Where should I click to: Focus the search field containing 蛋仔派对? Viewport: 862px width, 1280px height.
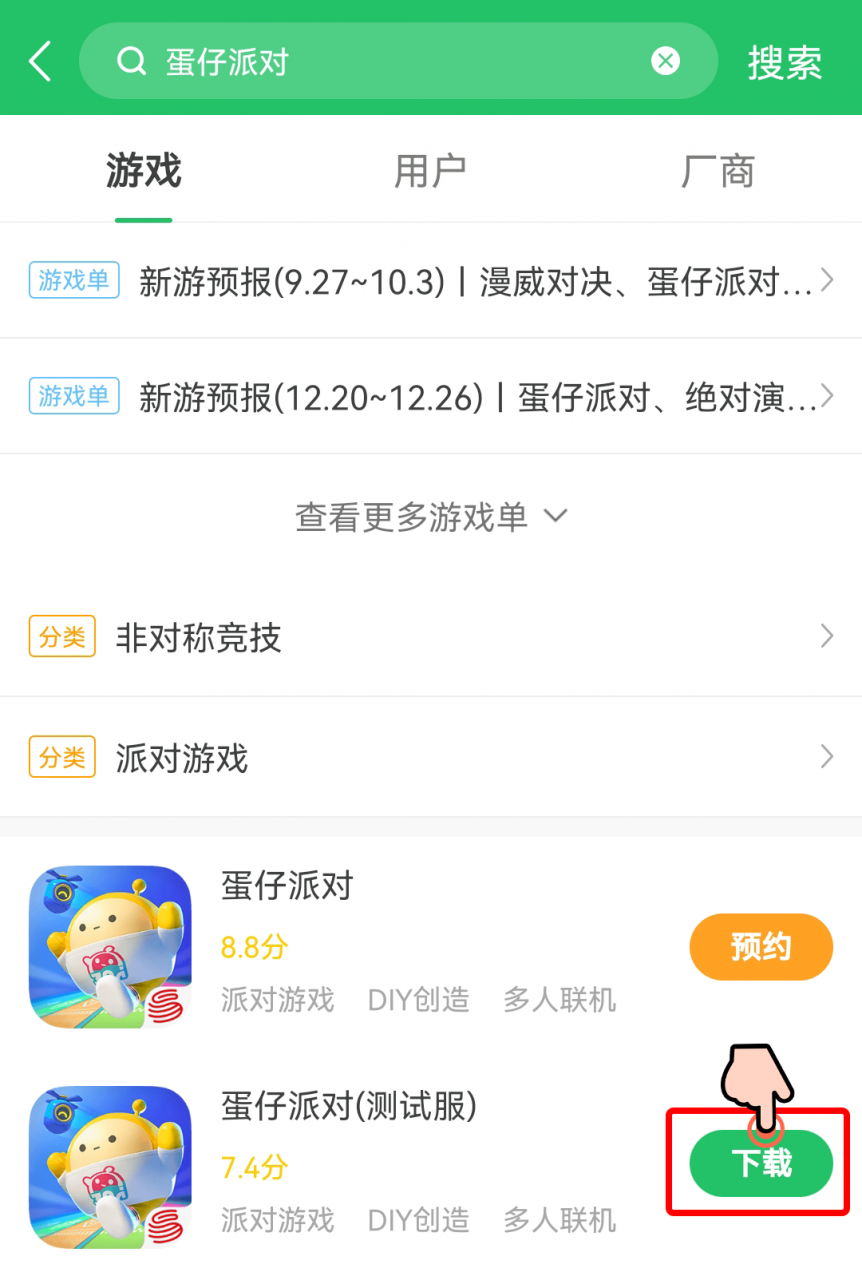[x=400, y=62]
